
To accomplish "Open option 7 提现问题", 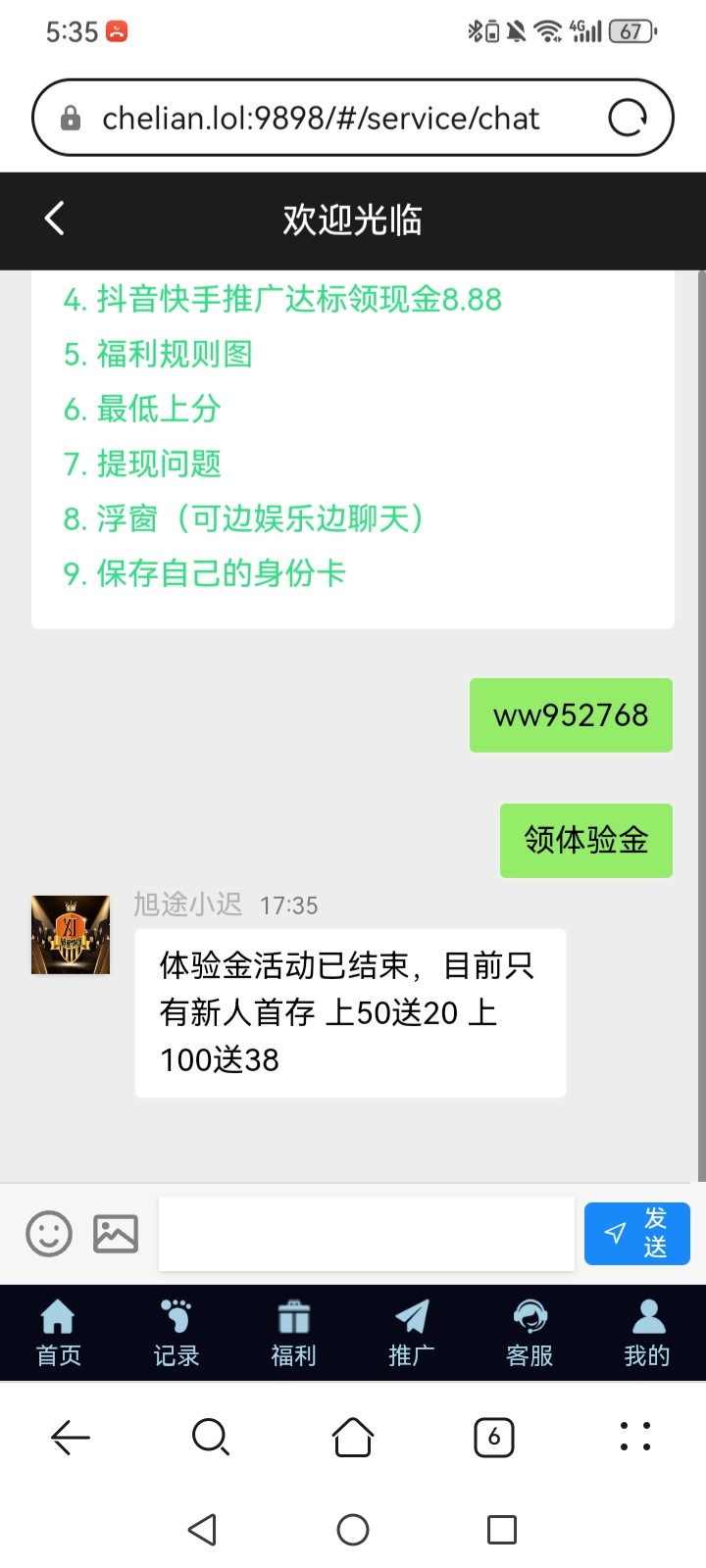I will point(142,465).
